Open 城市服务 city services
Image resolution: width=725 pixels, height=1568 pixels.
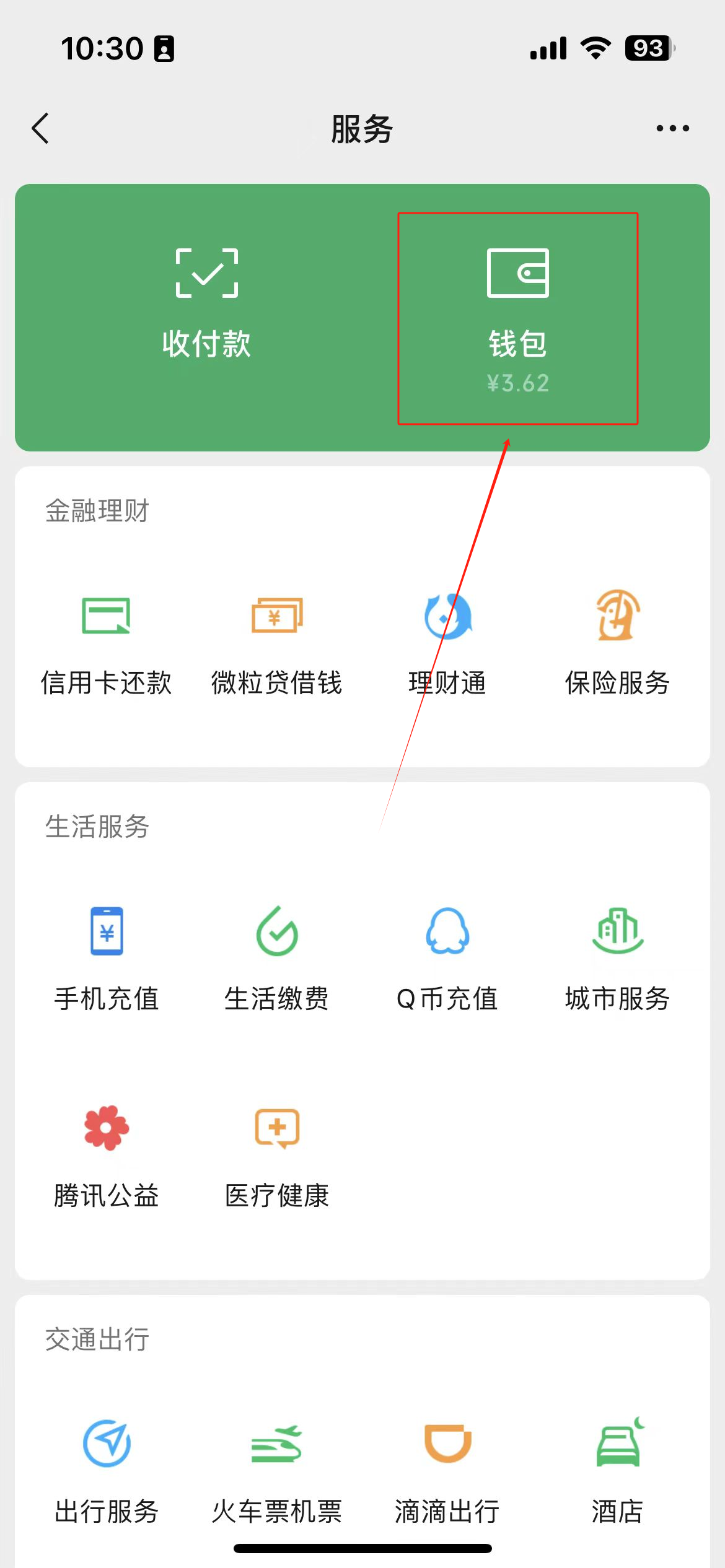tap(618, 958)
